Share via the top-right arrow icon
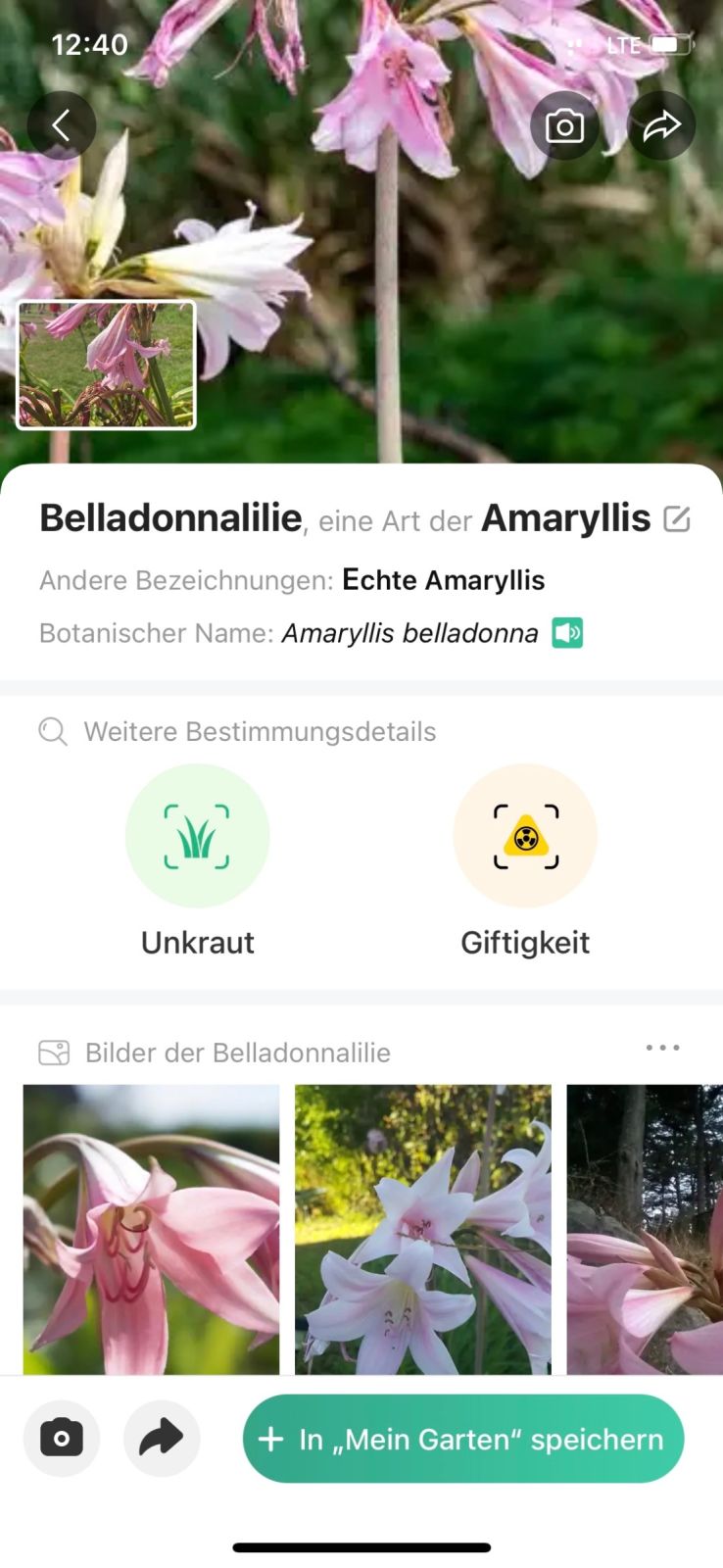The width and height of the screenshot is (723, 1568). tap(661, 125)
